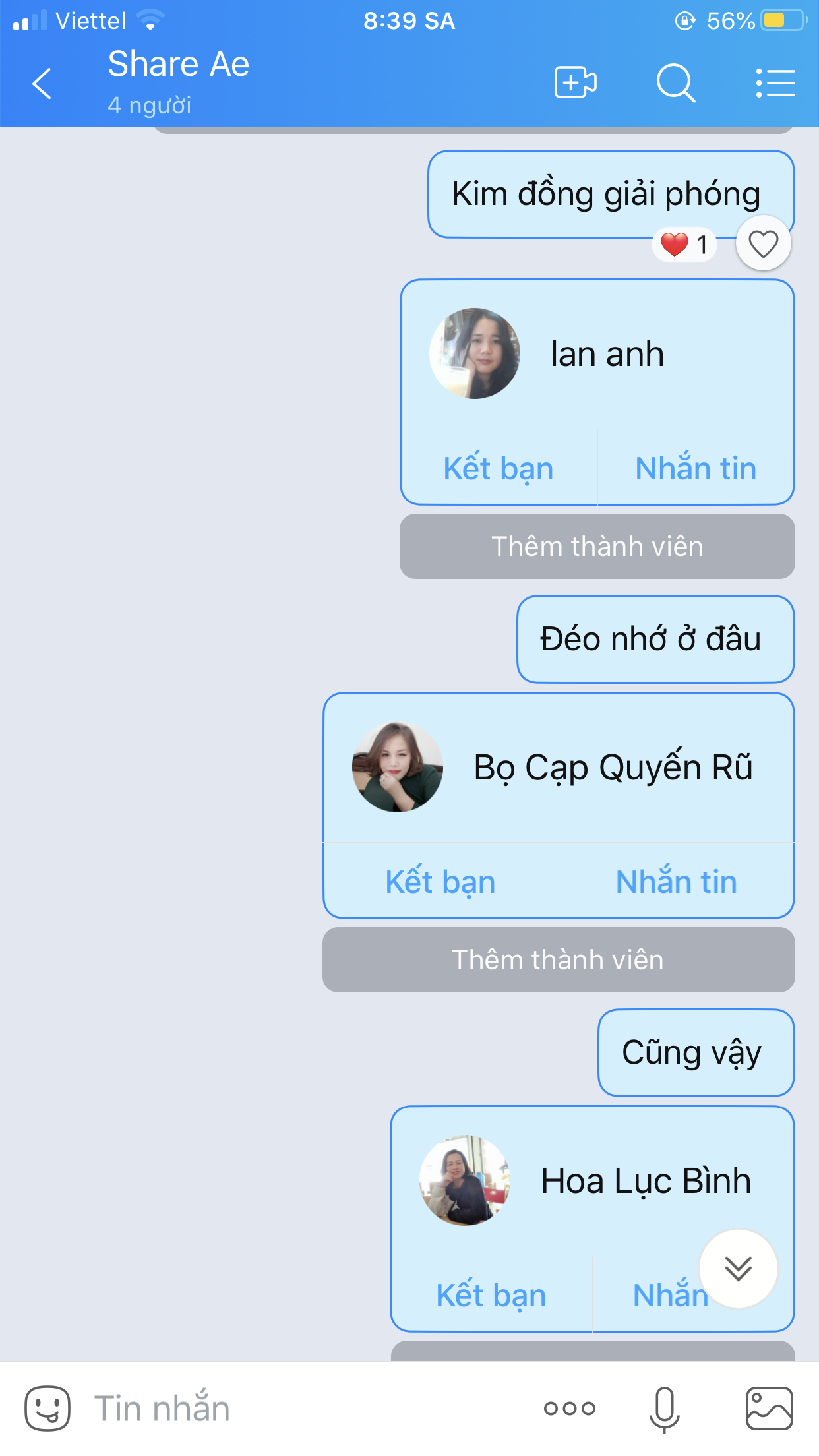Message Bọ Cạp Quyến Rũ with Nhắn tin

click(x=677, y=882)
